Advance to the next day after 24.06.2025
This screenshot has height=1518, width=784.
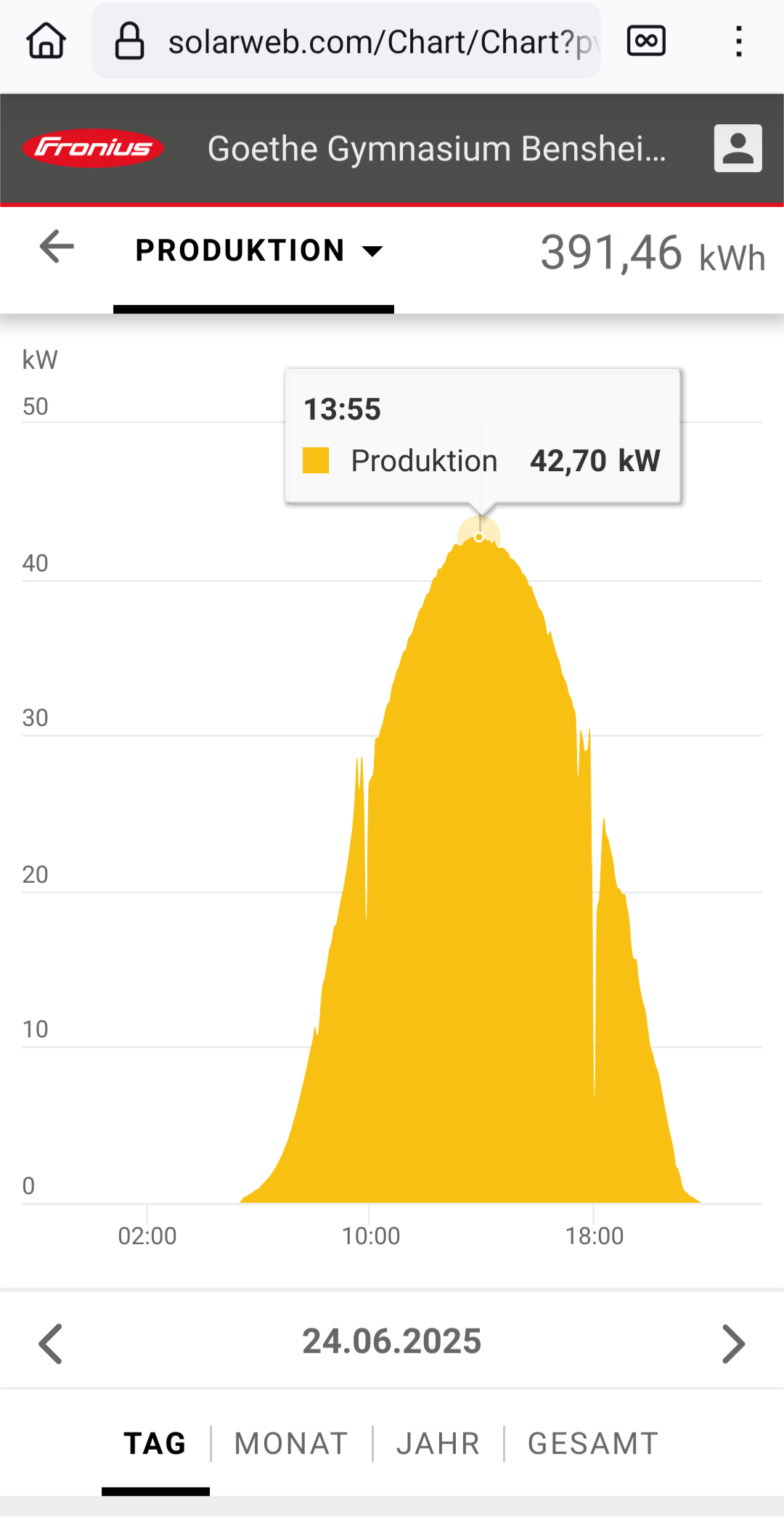[733, 1344]
